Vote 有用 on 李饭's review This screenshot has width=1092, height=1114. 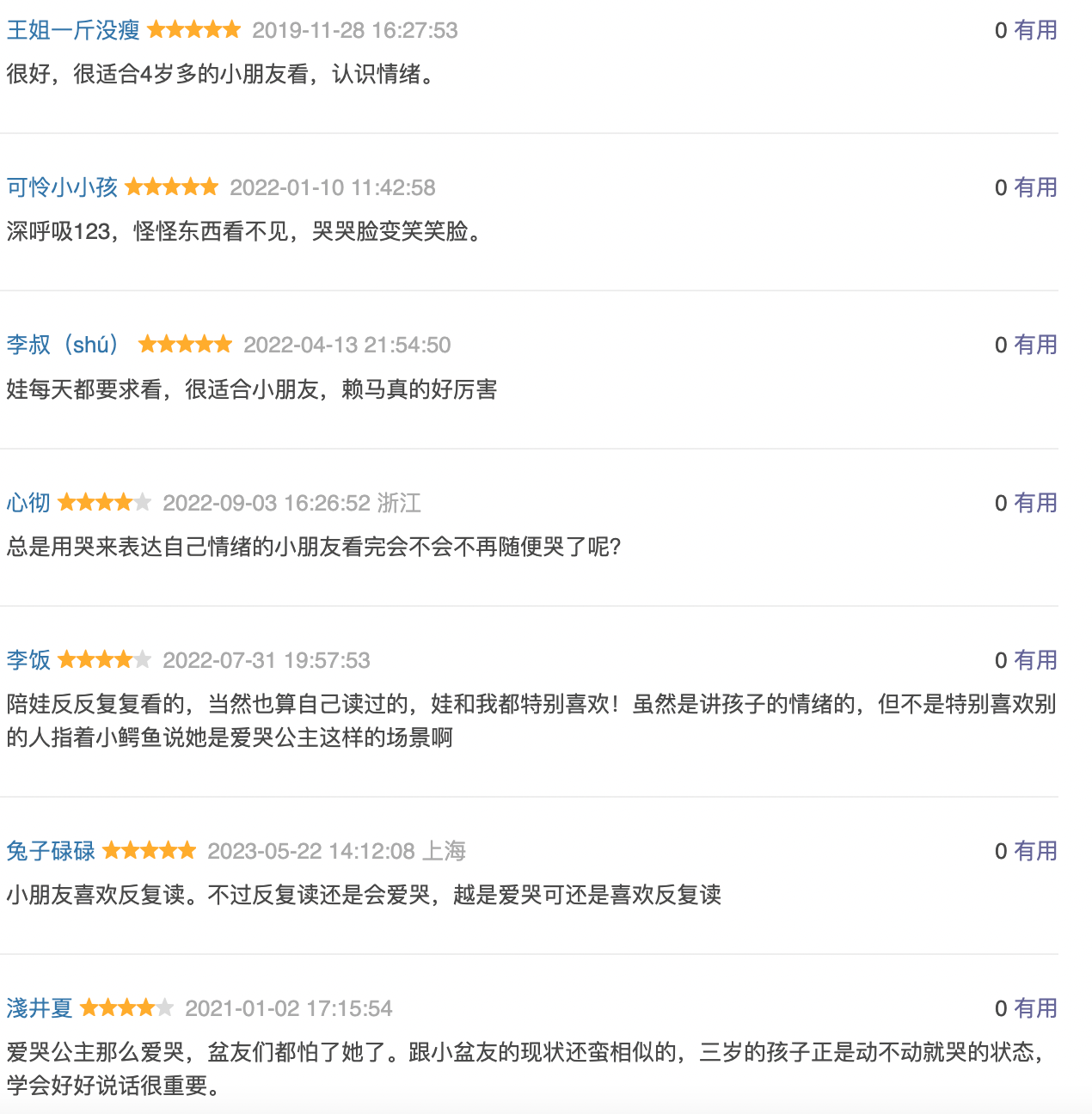point(1035,660)
